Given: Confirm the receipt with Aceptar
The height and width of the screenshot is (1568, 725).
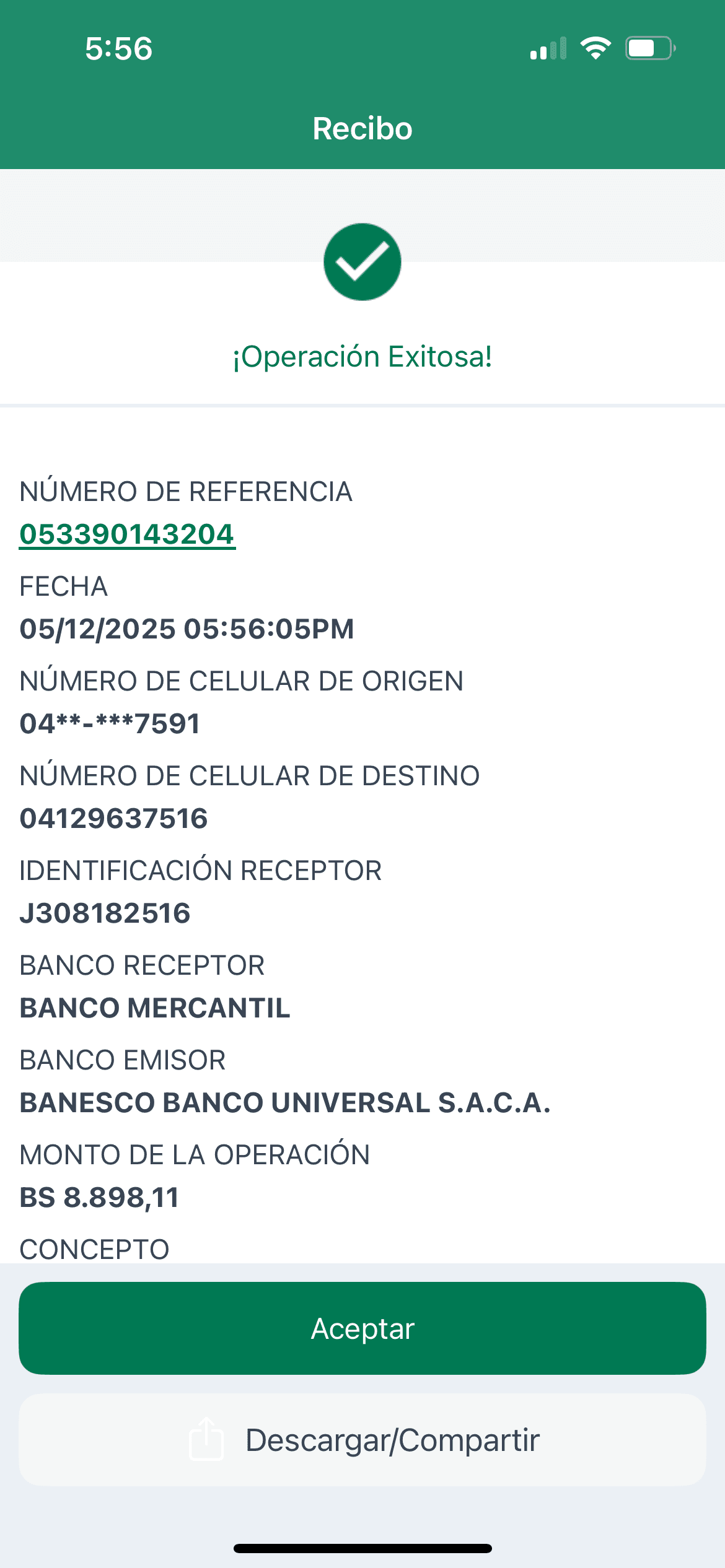Looking at the screenshot, I should [x=362, y=1328].
